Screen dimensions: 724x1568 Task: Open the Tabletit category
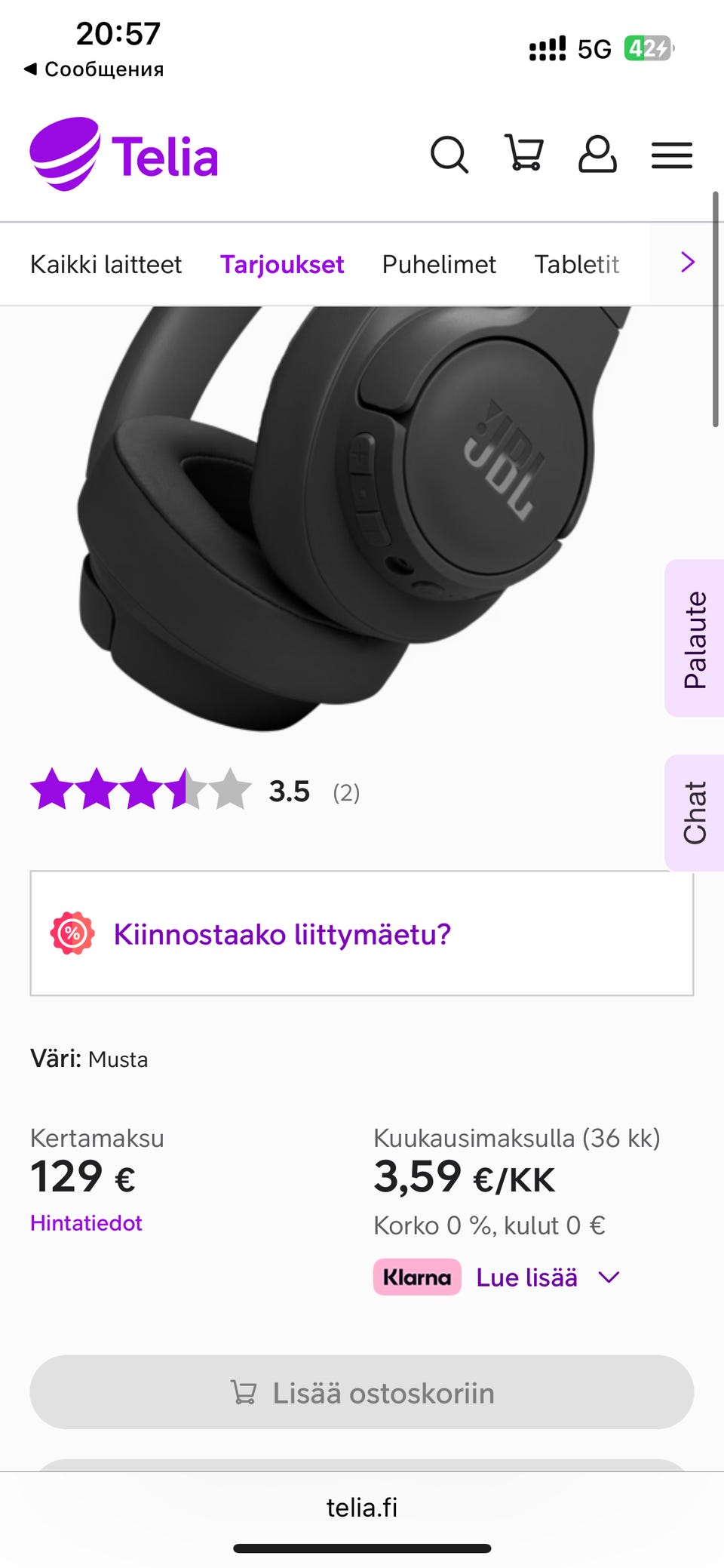pyautogui.click(x=577, y=264)
